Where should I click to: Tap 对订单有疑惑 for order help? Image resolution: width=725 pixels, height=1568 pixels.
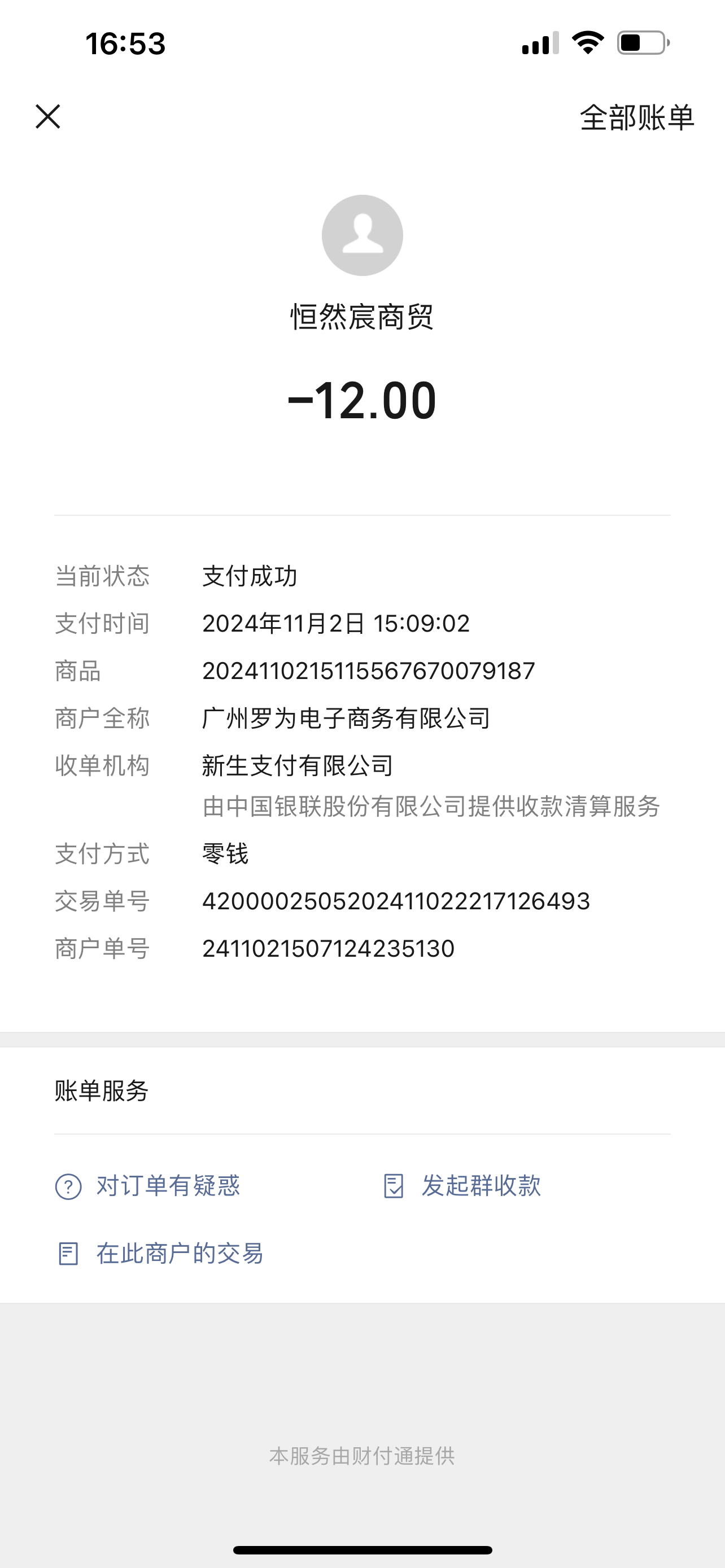pos(148,1186)
